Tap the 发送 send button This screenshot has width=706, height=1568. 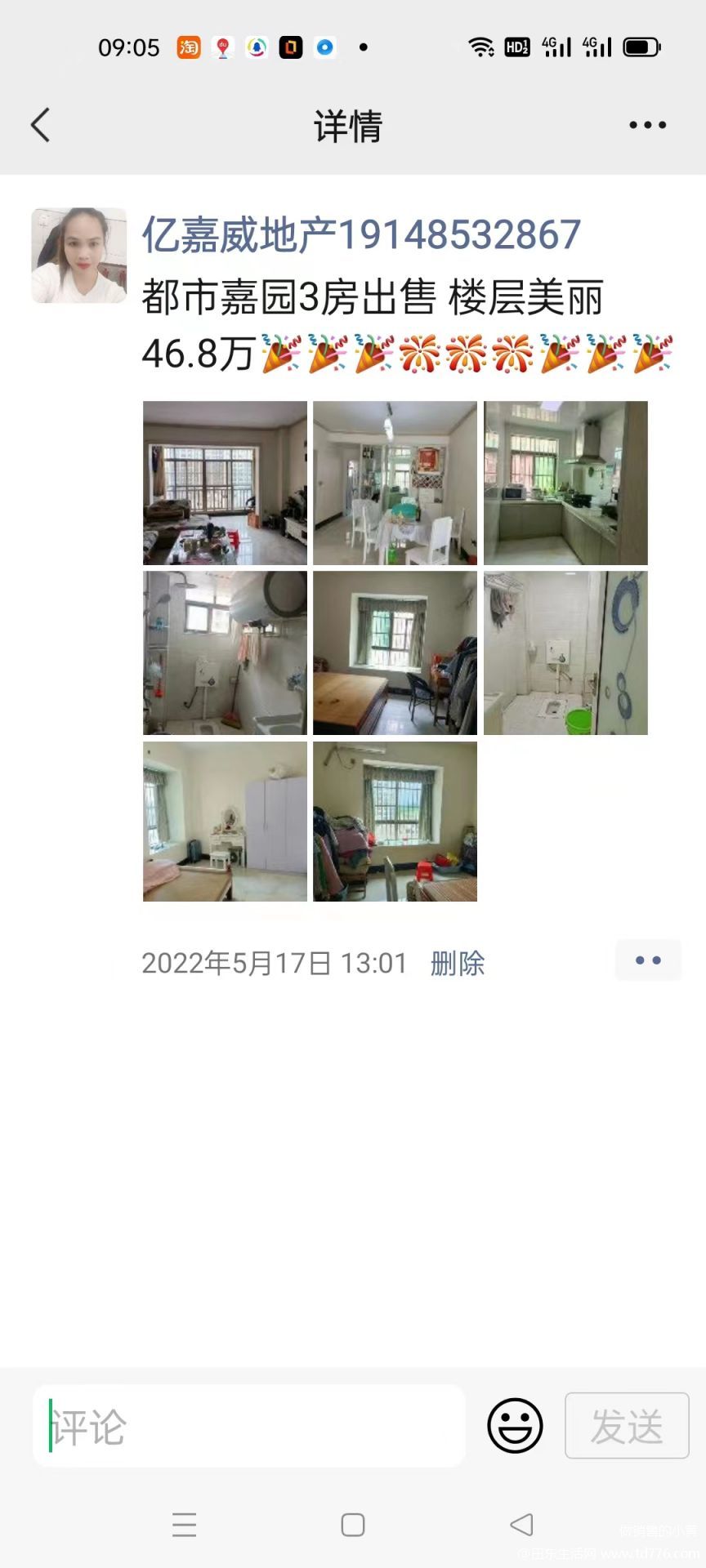point(627,1425)
